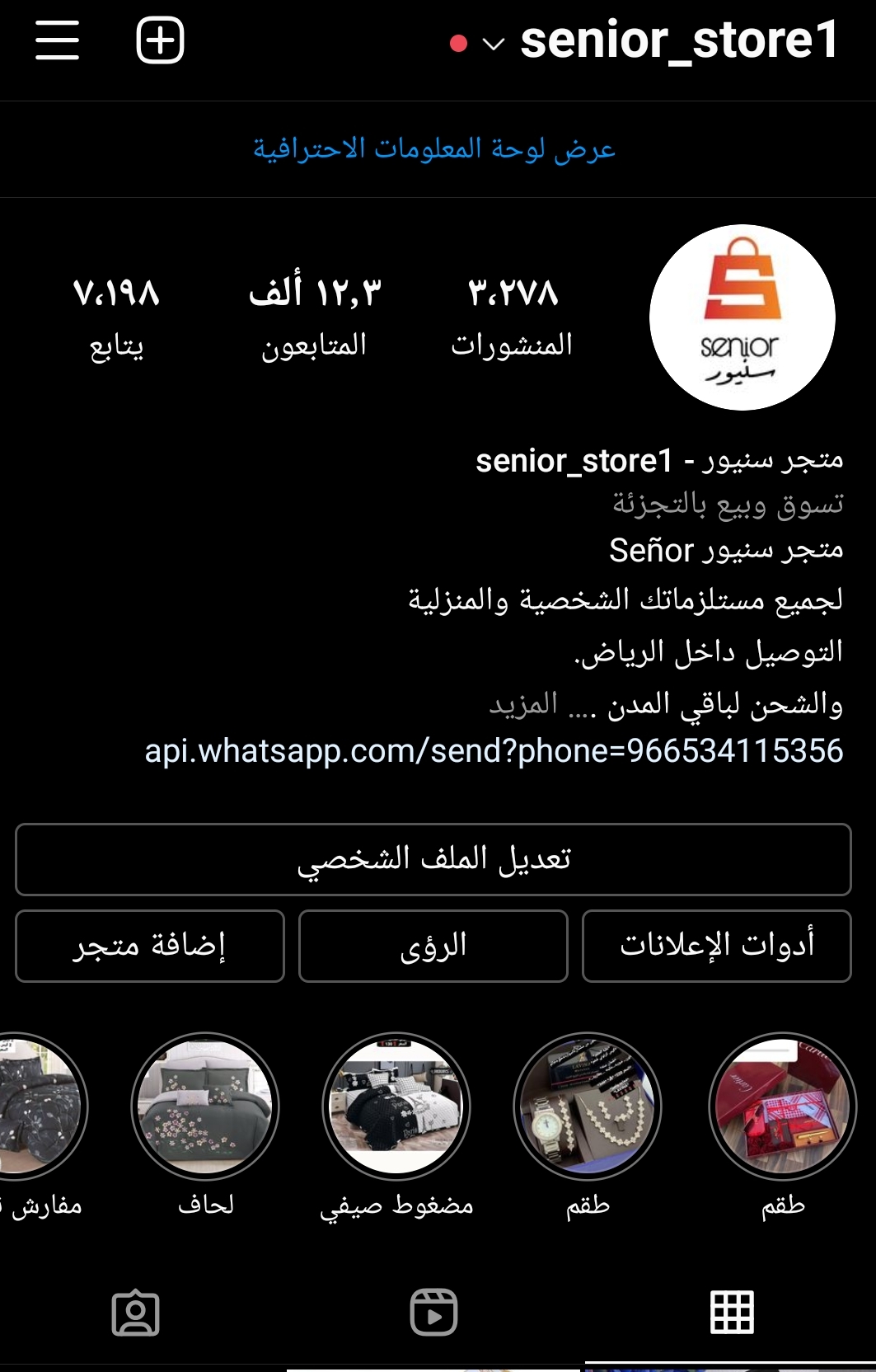Tap إضافة متجر button
The image size is (876, 1372).
[x=150, y=946]
